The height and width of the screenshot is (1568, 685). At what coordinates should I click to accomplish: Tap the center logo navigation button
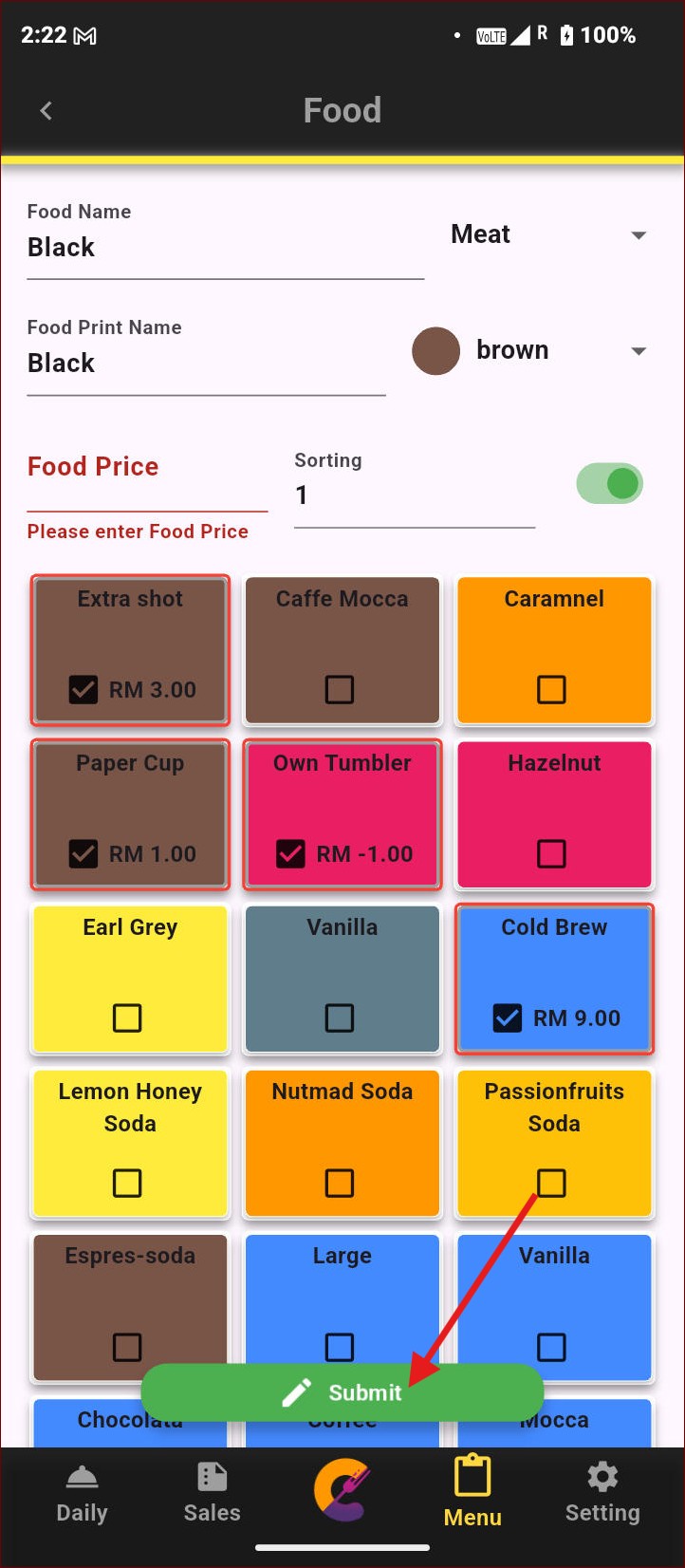click(x=342, y=1490)
